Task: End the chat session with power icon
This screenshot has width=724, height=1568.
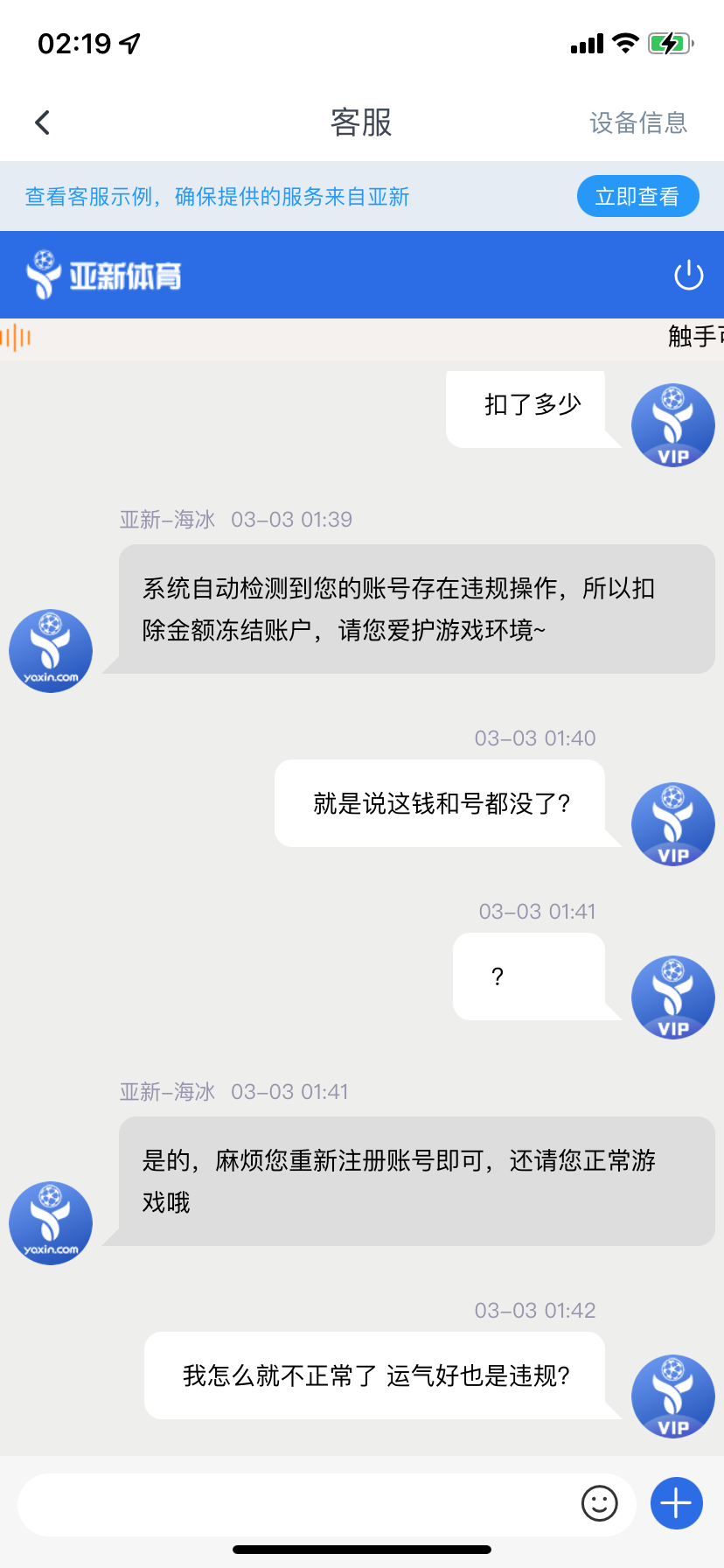Action: (688, 275)
